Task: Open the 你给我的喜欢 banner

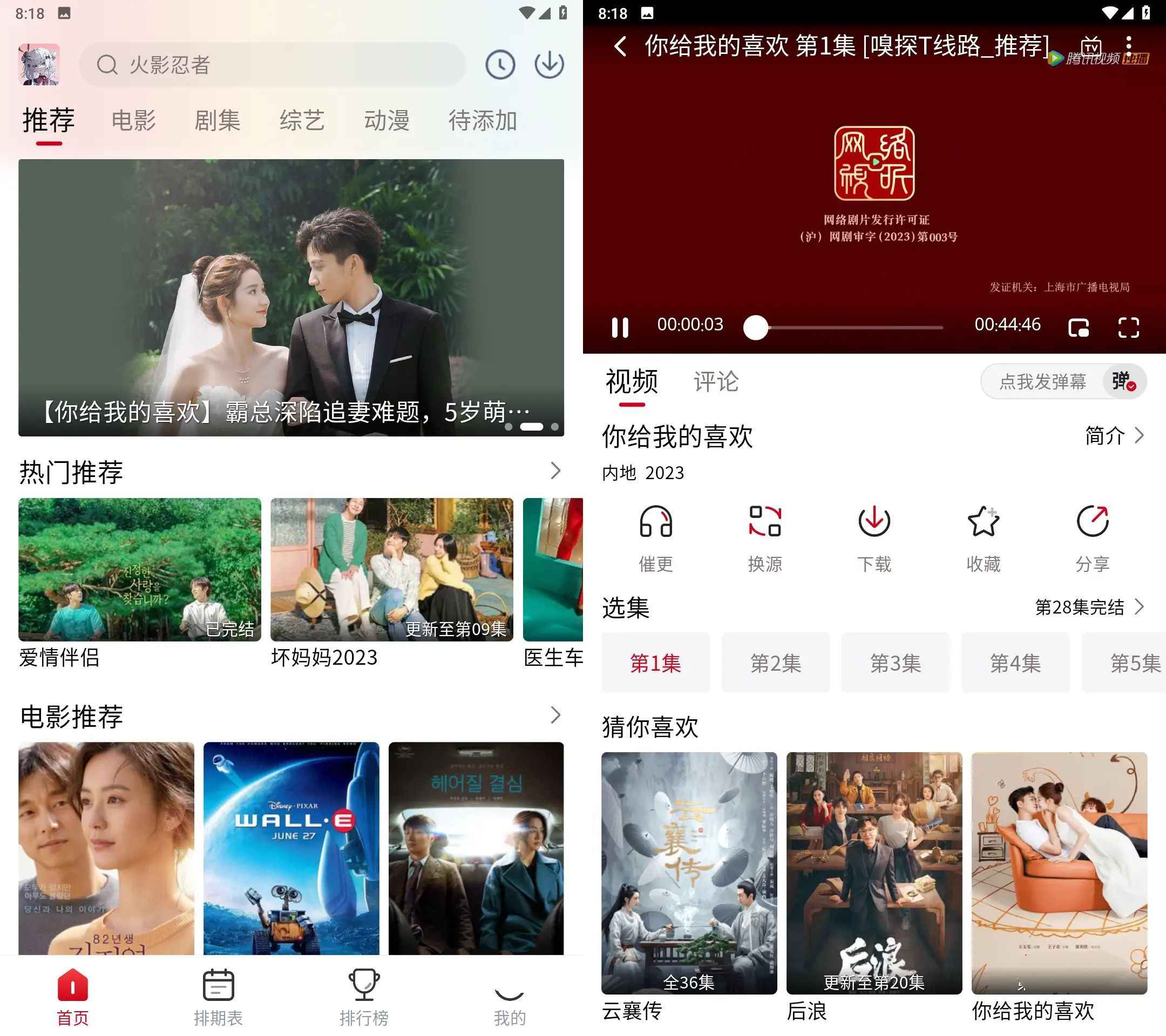Action: tap(291, 297)
